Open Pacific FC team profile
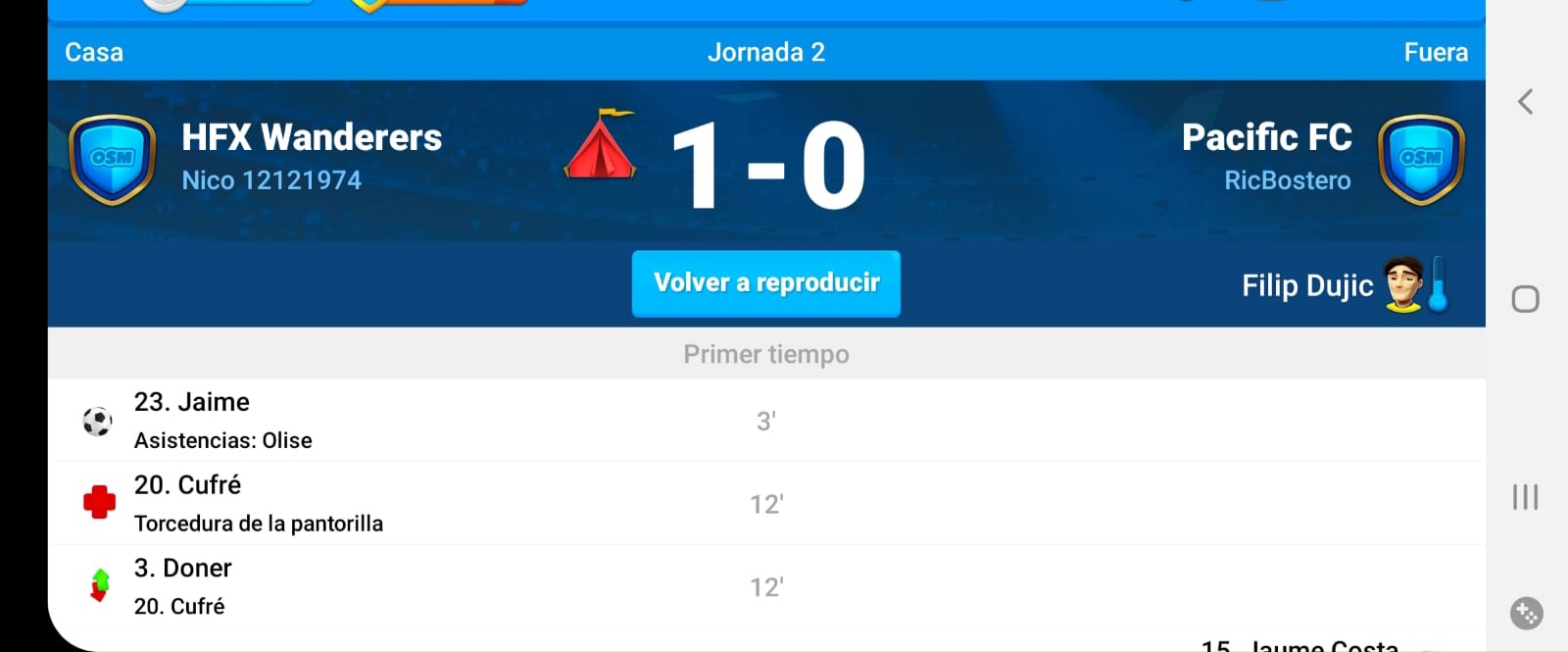This screenshot has height=652, width=1568. tap(1266, 138)
